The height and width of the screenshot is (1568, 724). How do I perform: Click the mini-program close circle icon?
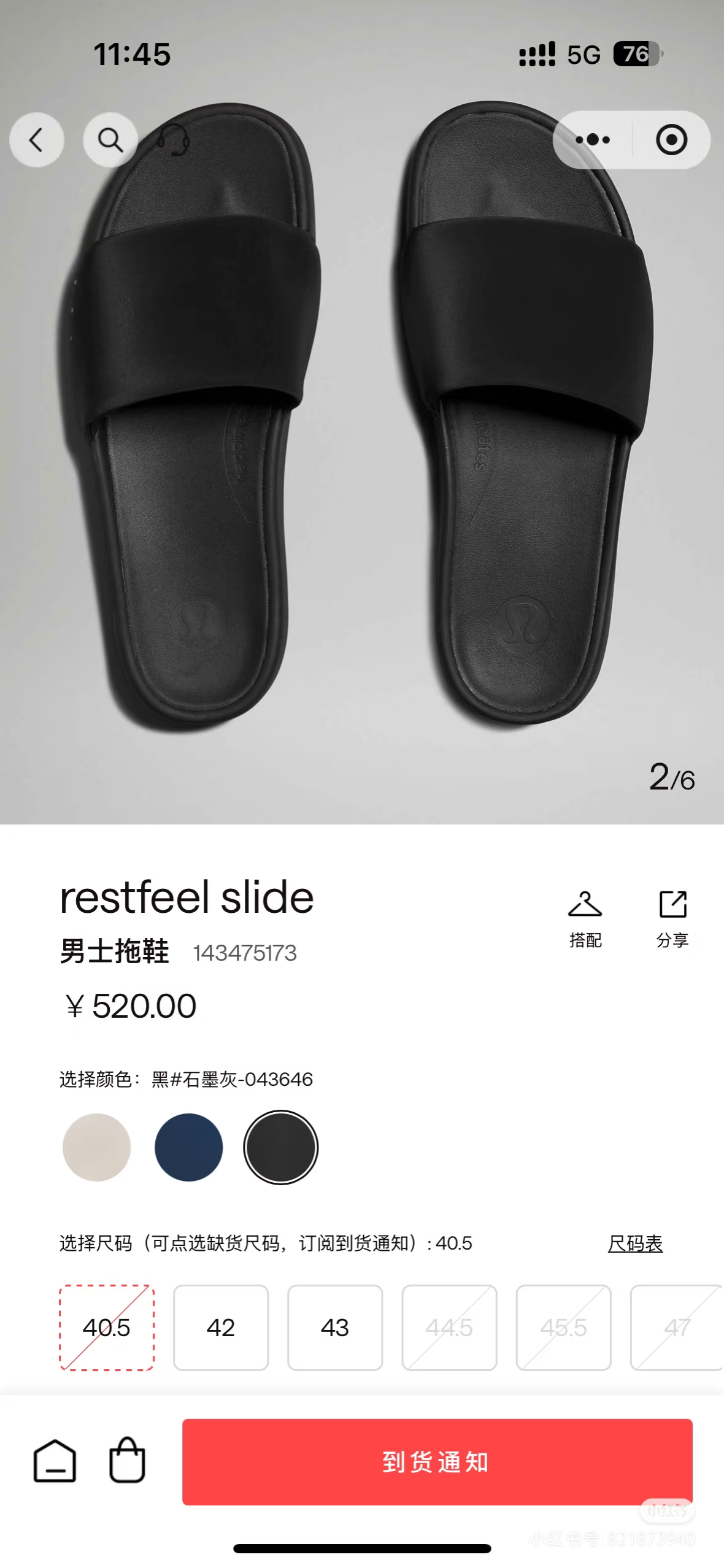[671, 140]
